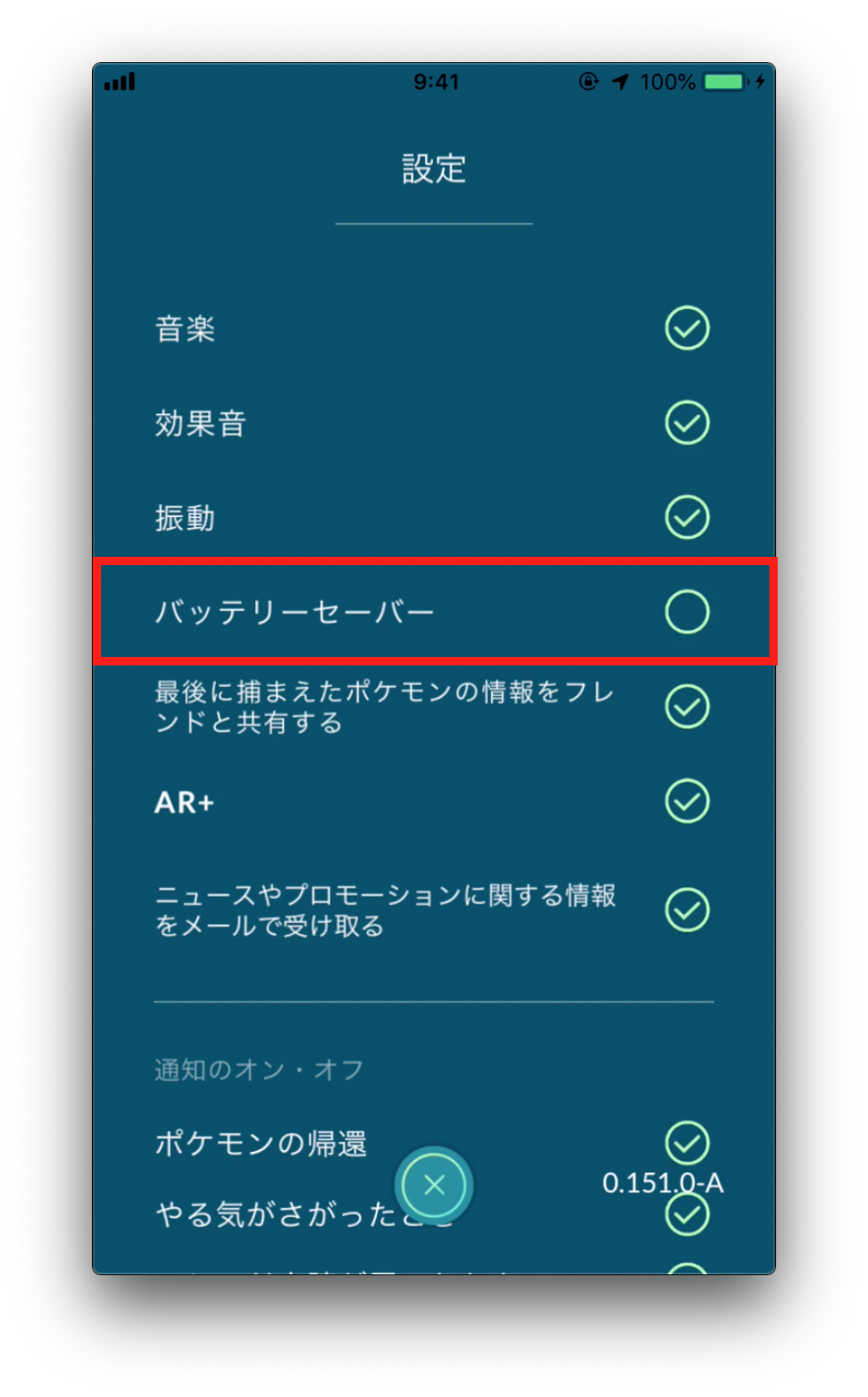
Task: Uncheck sharing last caught Pokémon with friends
Action: tap(687, 706)
